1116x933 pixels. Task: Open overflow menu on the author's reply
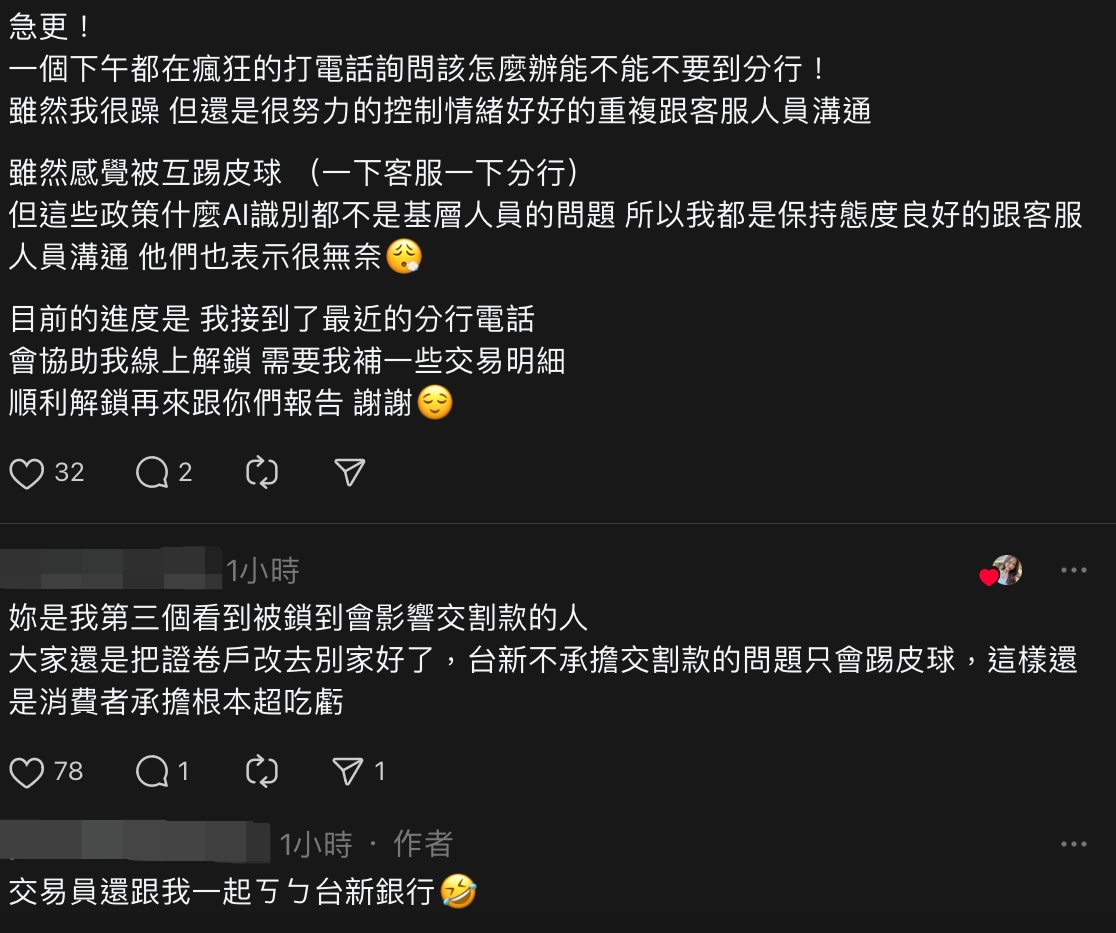[1073, 844]
